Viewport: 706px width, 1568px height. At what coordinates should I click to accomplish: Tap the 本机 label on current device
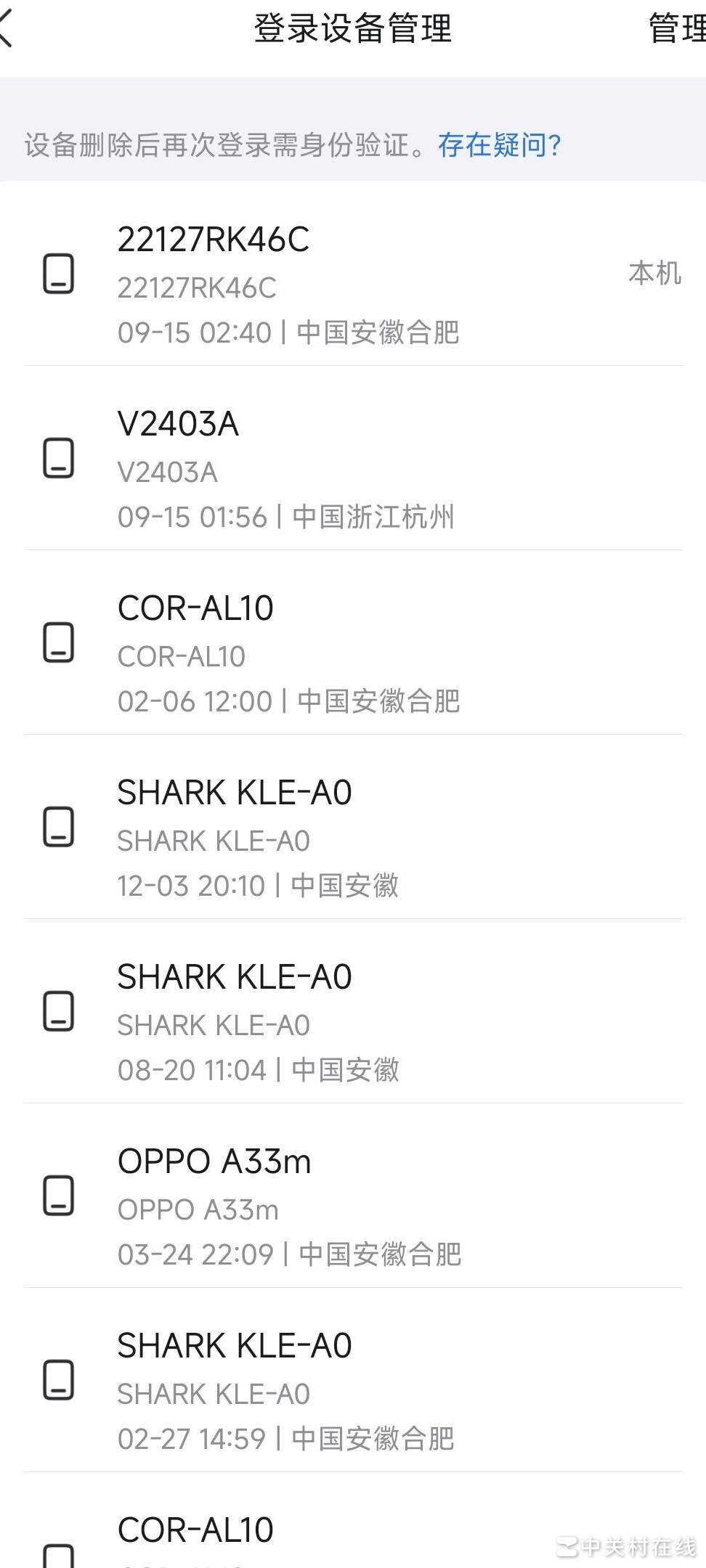[653, 274]
